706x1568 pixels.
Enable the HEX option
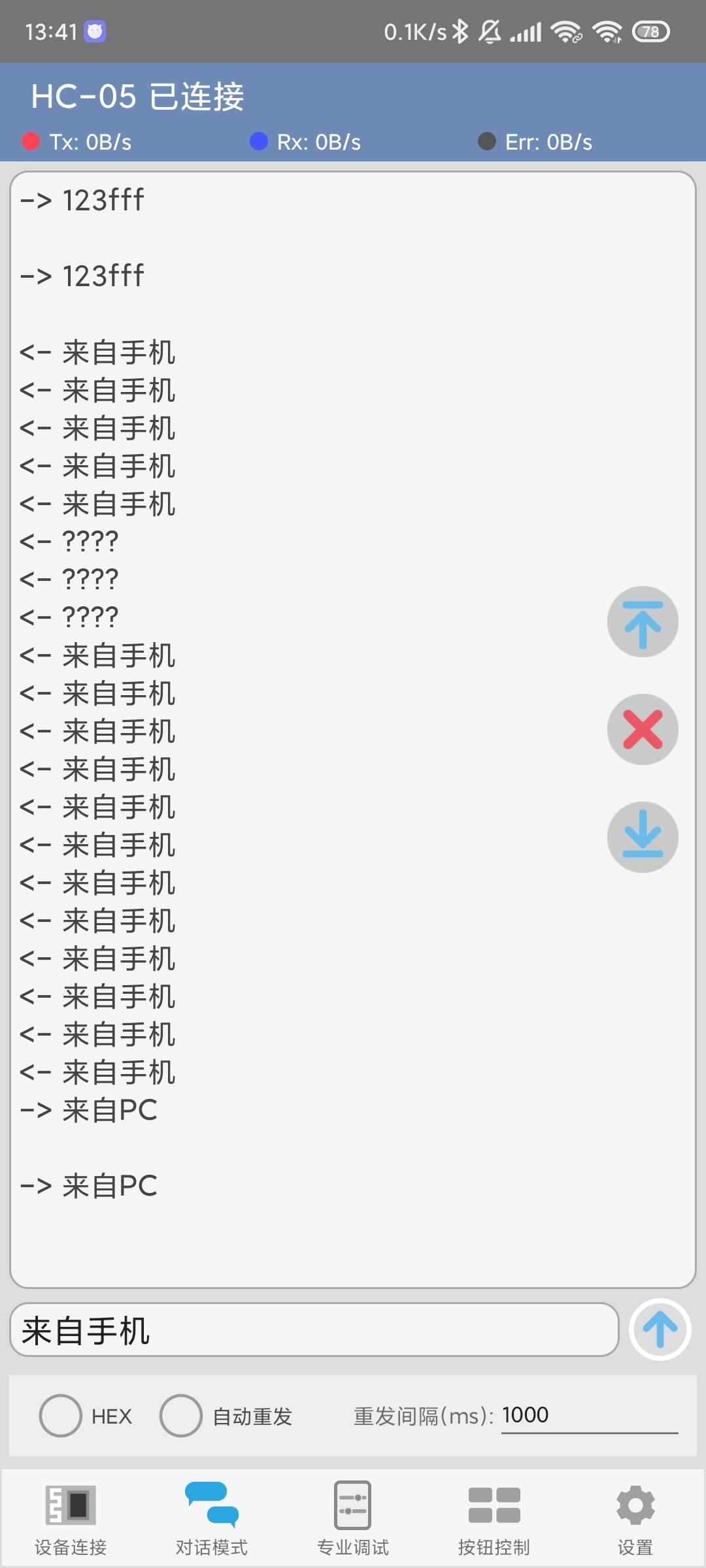(x=61, y=1416)
